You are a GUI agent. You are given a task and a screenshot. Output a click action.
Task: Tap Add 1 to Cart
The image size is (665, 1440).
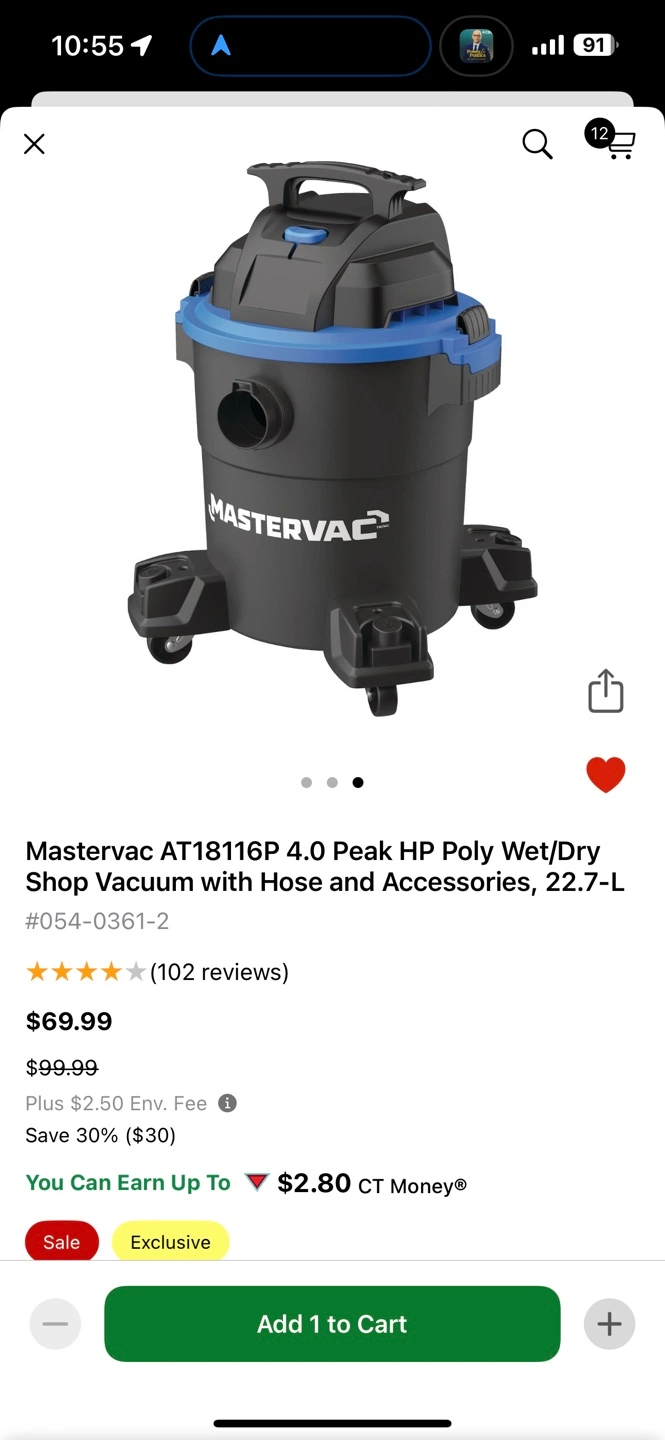tap(332, 1324)
